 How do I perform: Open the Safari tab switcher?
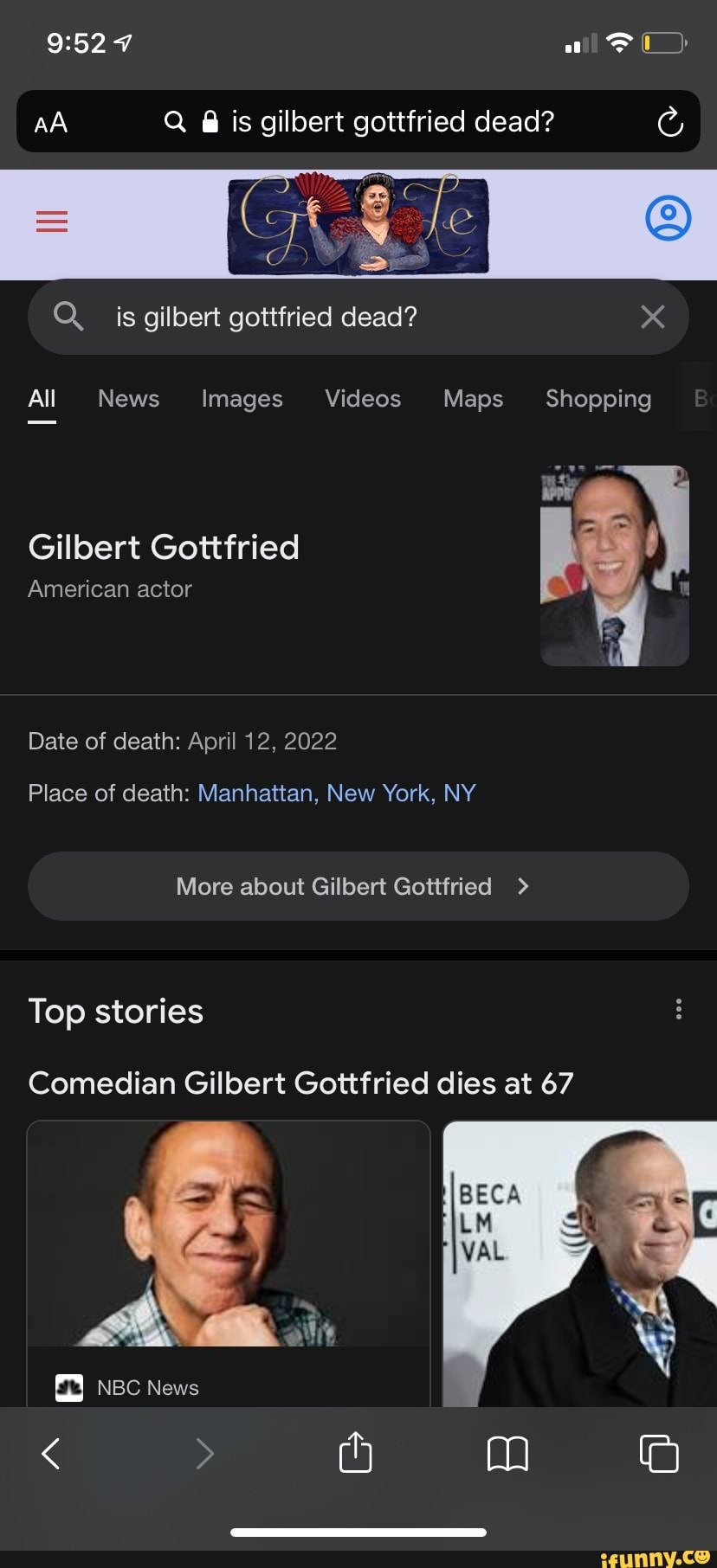(659, 1454)
